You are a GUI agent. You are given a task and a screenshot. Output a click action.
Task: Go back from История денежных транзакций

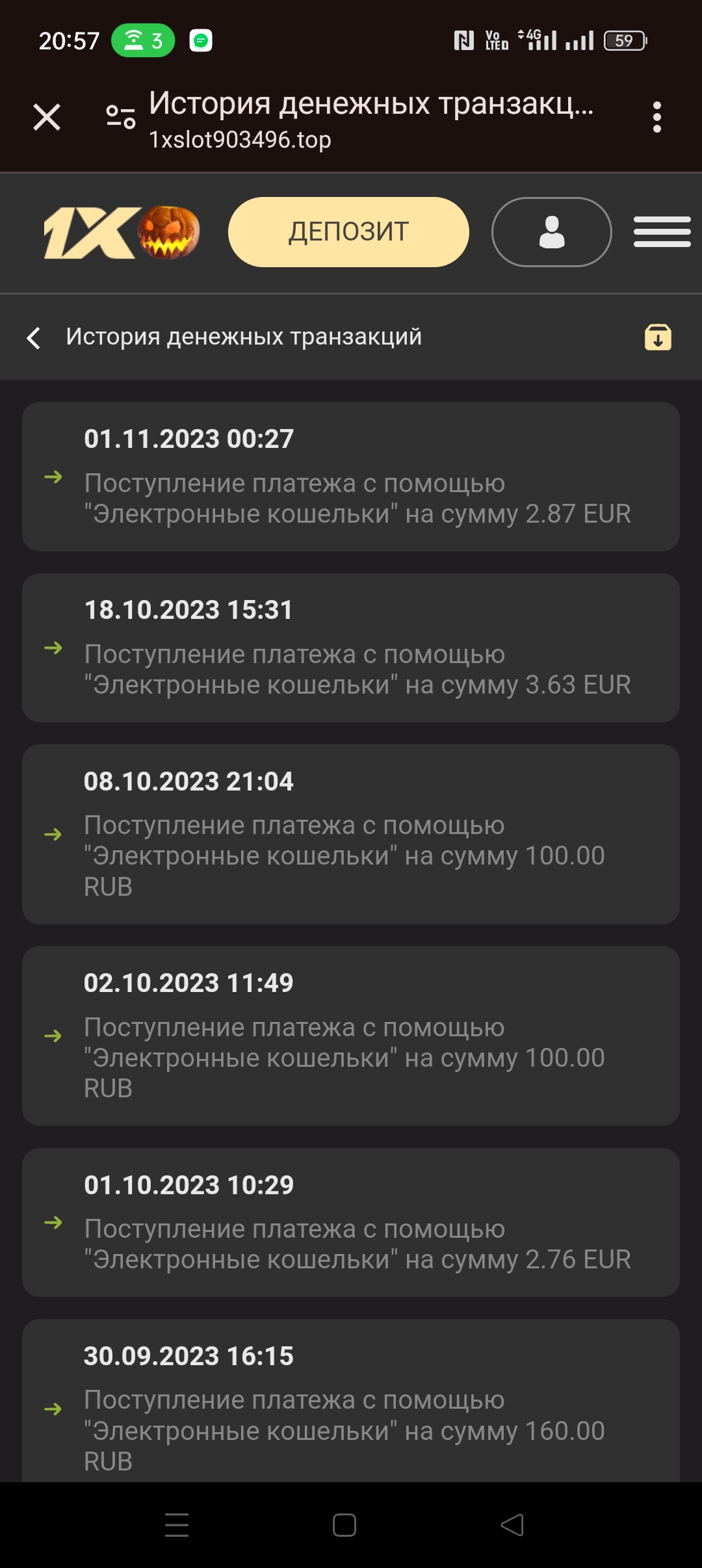(34, 337)
